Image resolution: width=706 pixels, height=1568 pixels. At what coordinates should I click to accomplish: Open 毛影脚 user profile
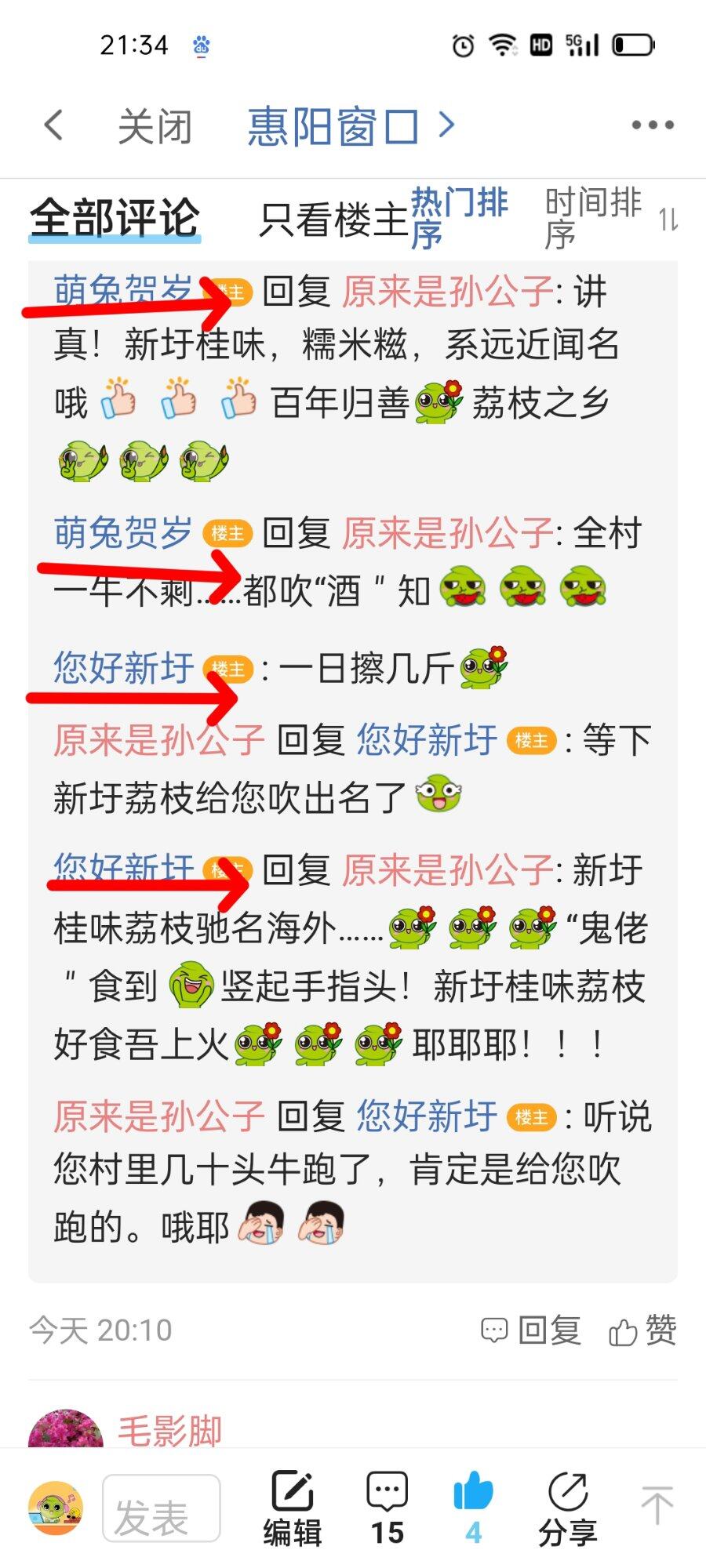coord(169,1431)
